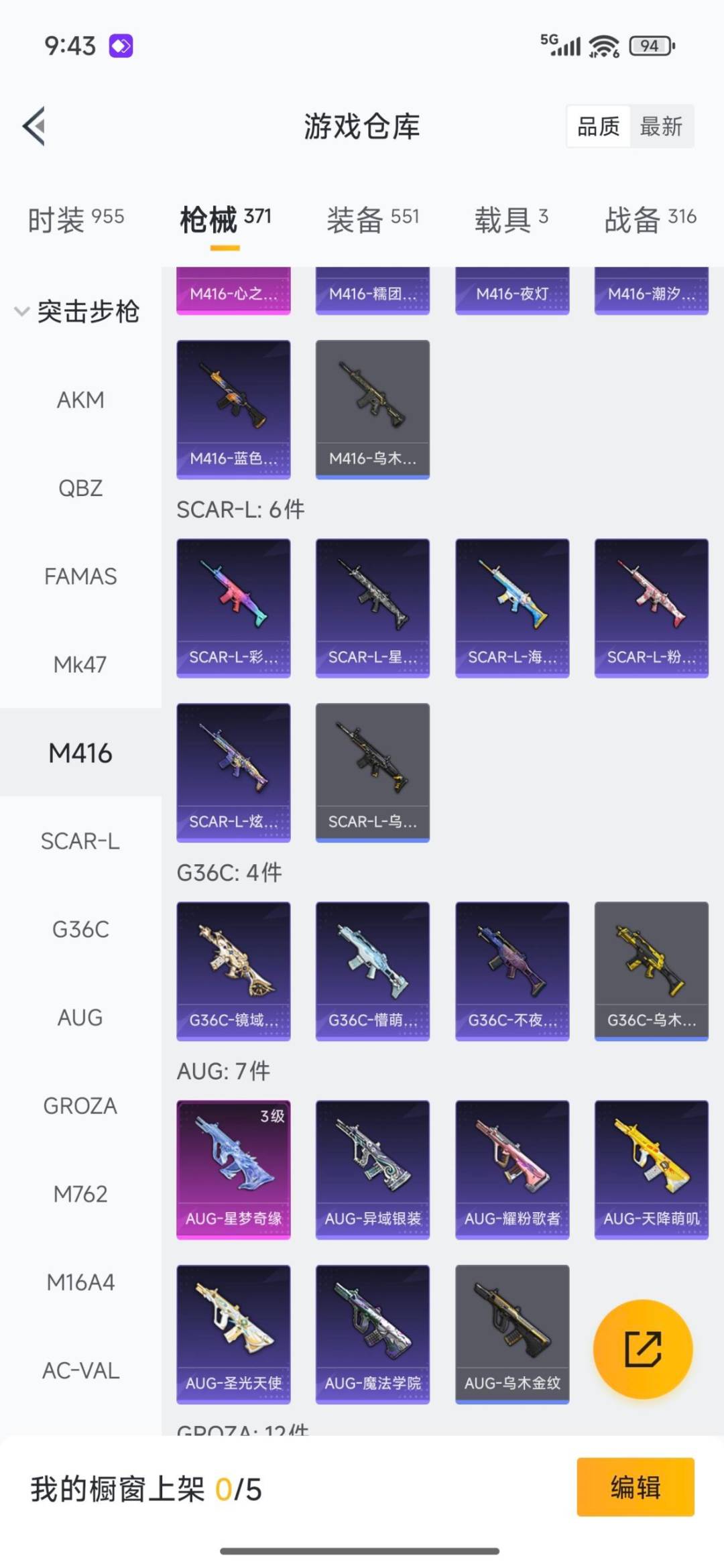Sort by 最新

661,126
